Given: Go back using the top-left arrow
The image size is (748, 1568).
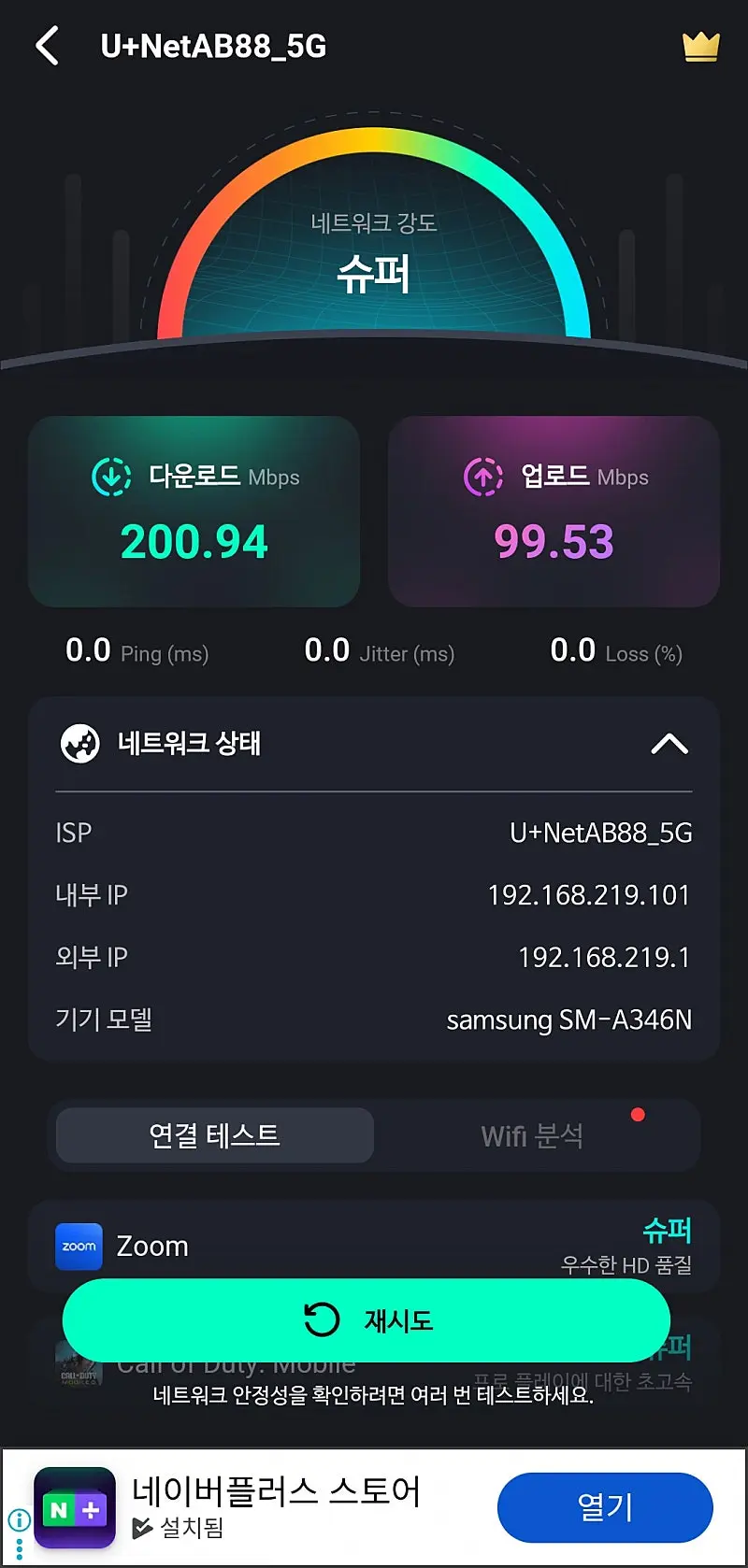Looking at the screenshot, I should coord(48,46).
